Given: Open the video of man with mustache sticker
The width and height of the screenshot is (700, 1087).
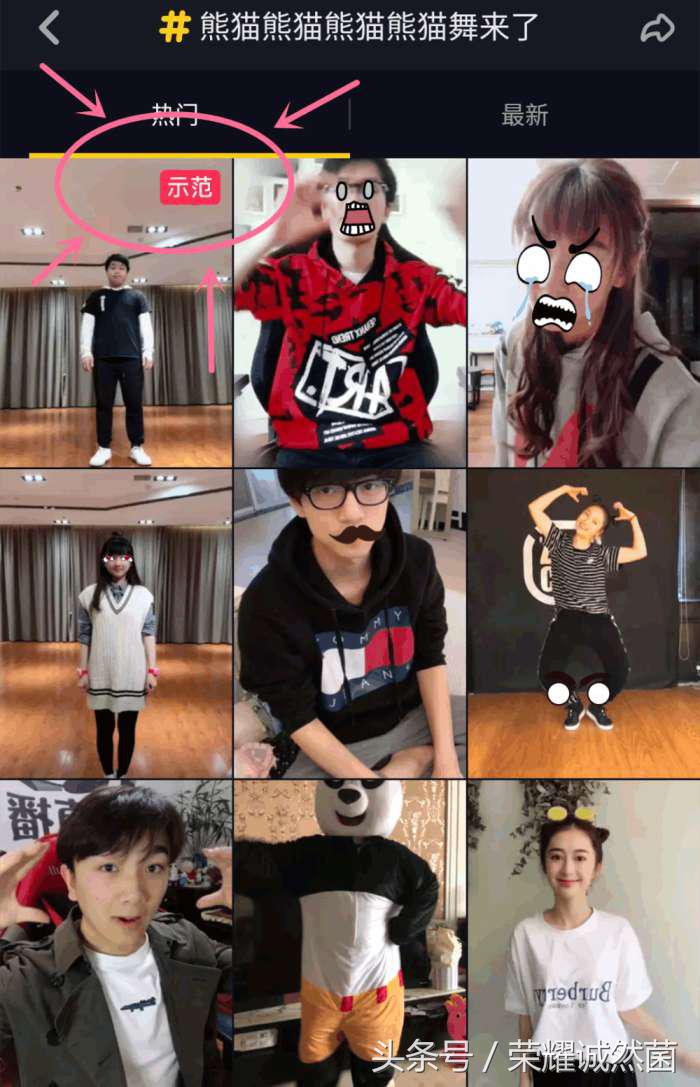Looking at the screenshot, I should (349, 625).
